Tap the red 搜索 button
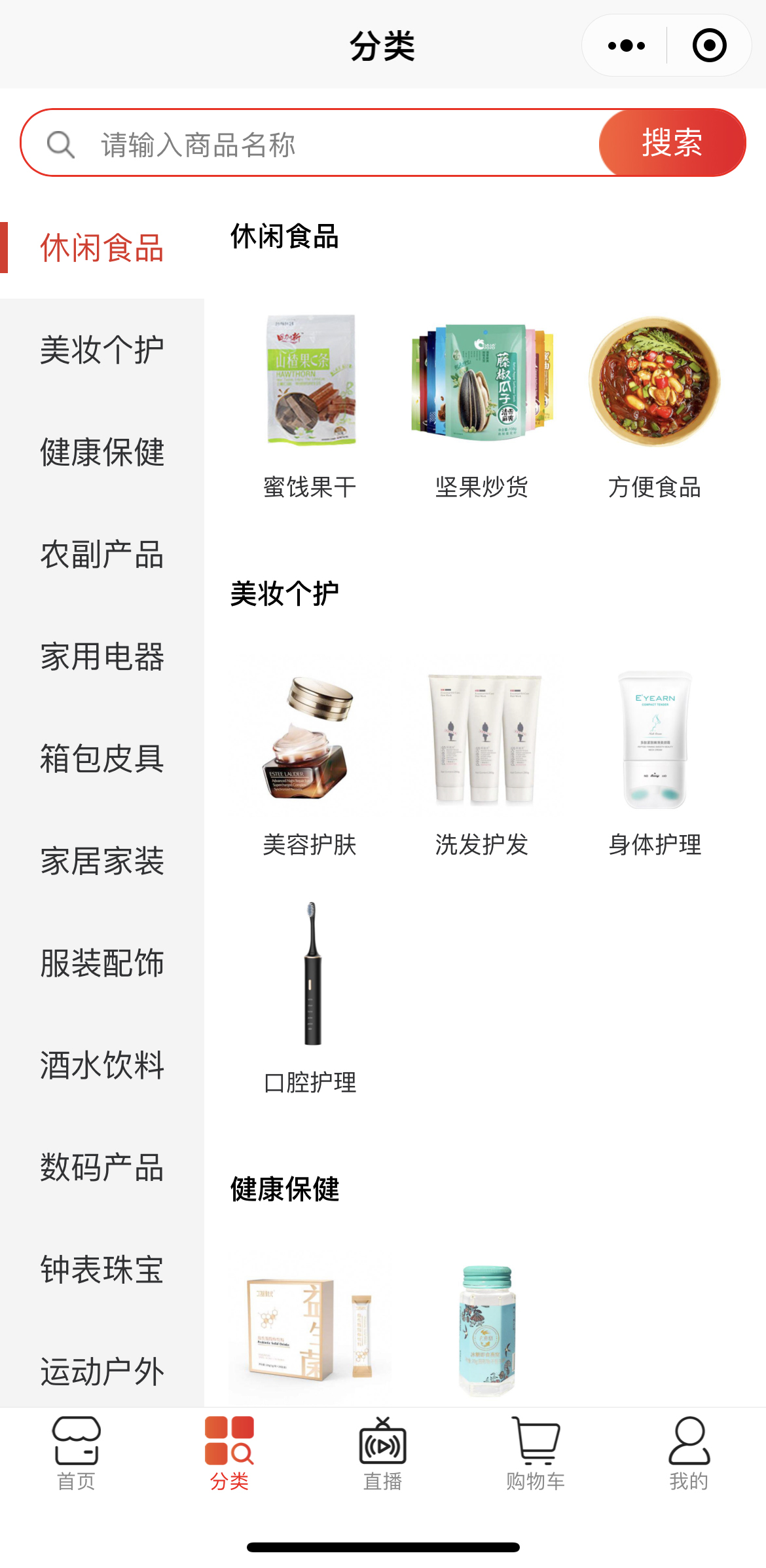This screenshot has width=766, height=1568. click(672, 143)
